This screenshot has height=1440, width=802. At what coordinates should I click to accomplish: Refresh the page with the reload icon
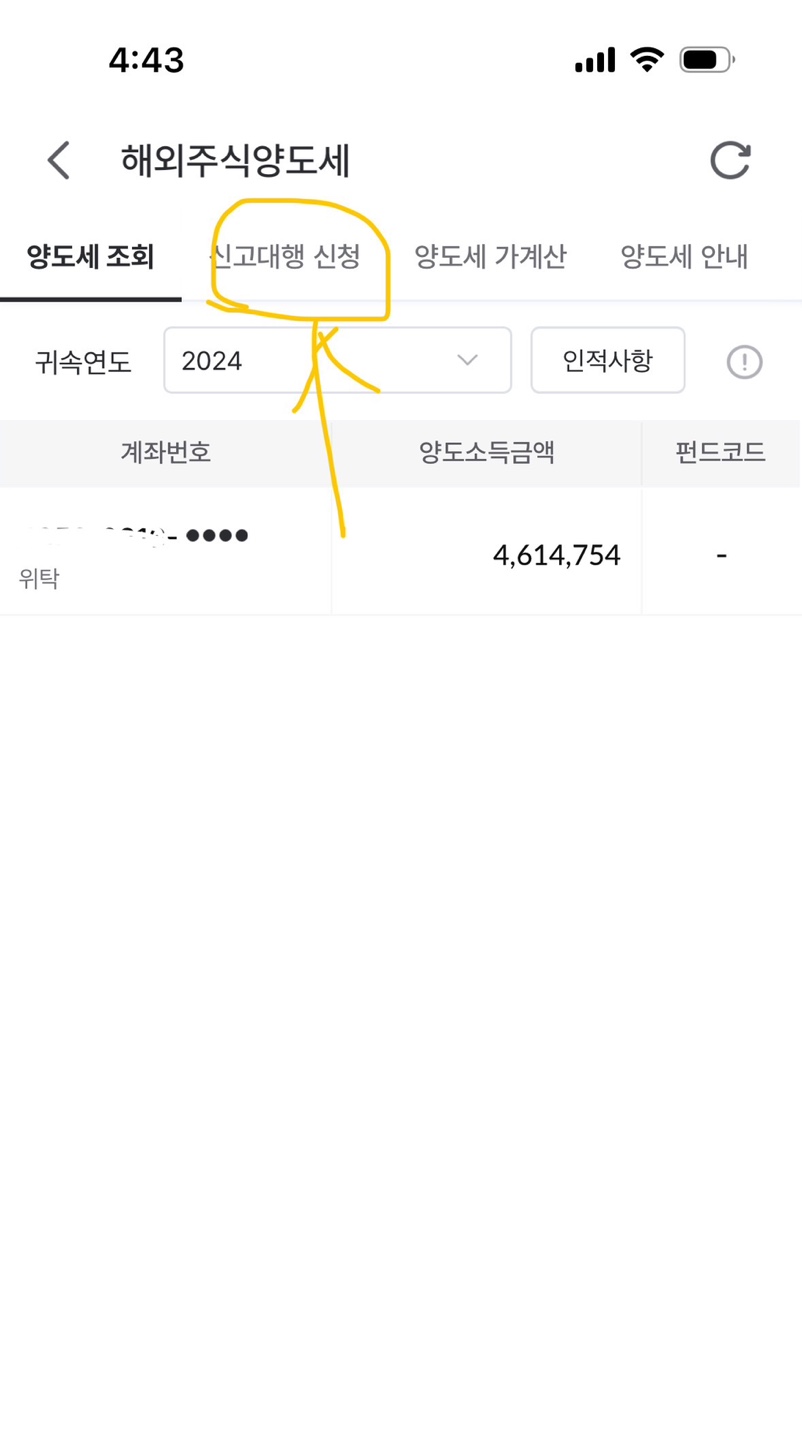click(x=730, y=160)
